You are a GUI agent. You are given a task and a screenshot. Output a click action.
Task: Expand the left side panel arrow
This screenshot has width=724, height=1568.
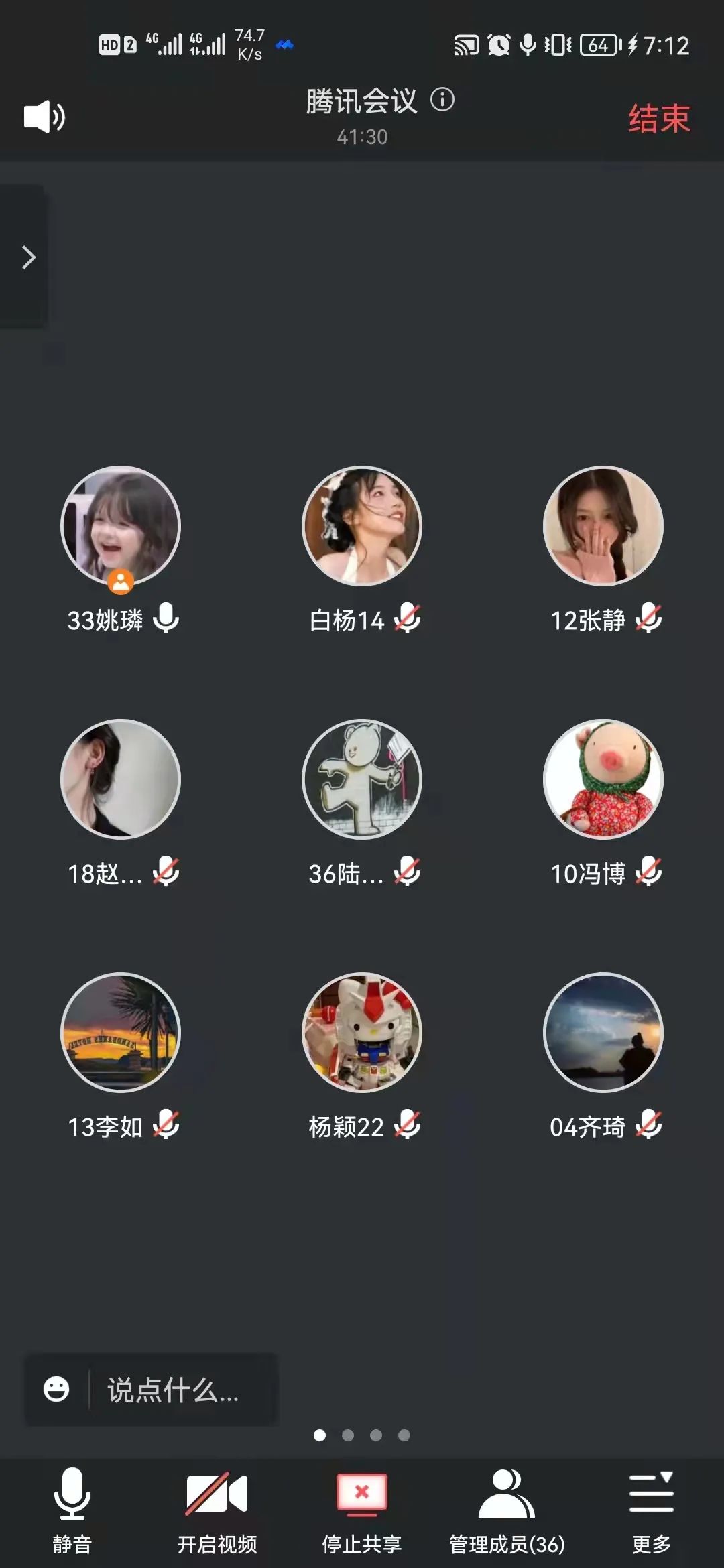tap(28, 257)
